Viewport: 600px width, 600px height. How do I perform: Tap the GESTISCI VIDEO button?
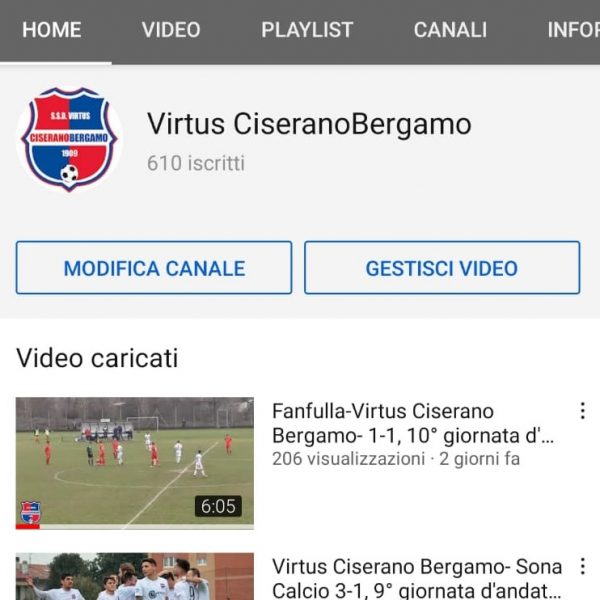(442, 268)
